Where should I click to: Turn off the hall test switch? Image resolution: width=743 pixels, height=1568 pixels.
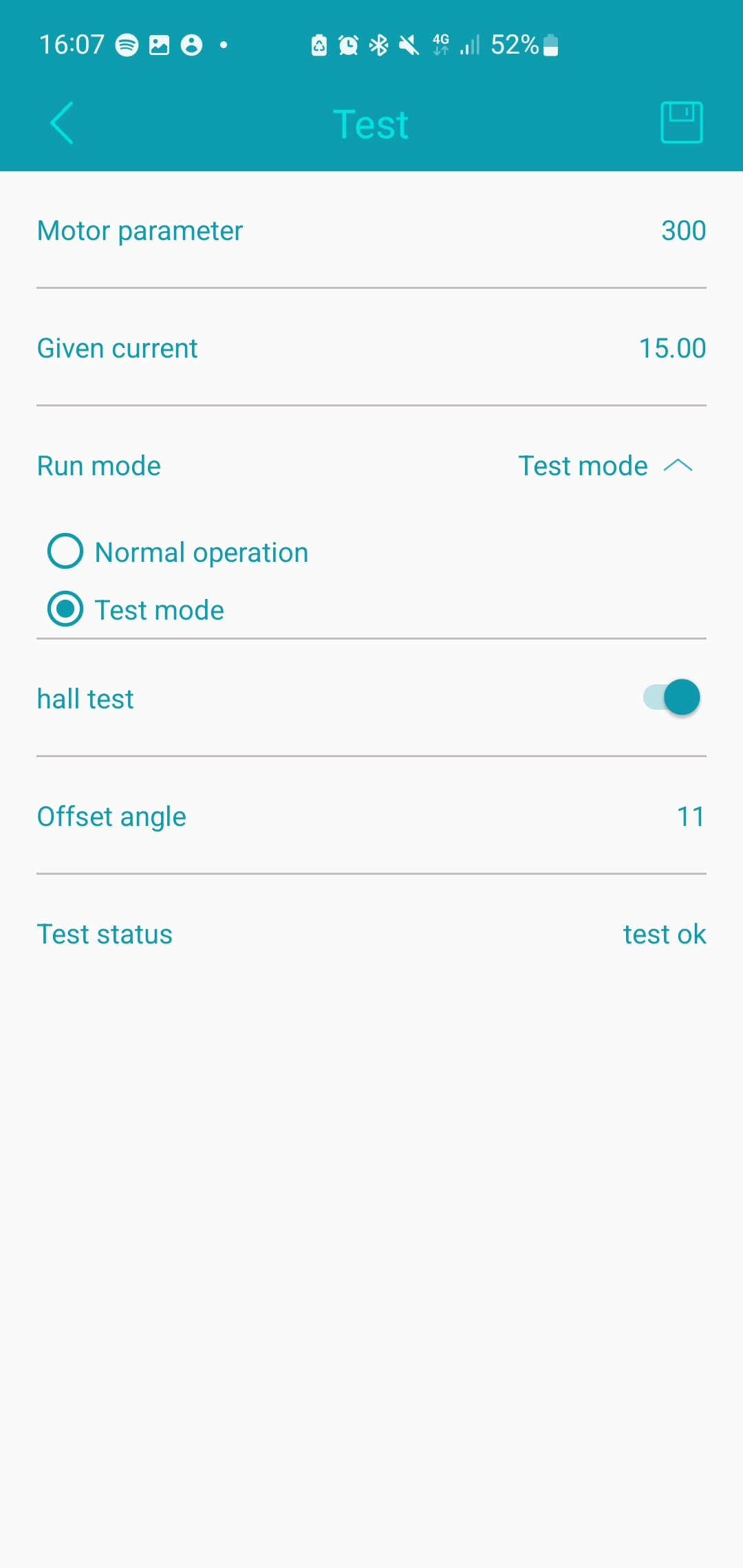[671, 697]
